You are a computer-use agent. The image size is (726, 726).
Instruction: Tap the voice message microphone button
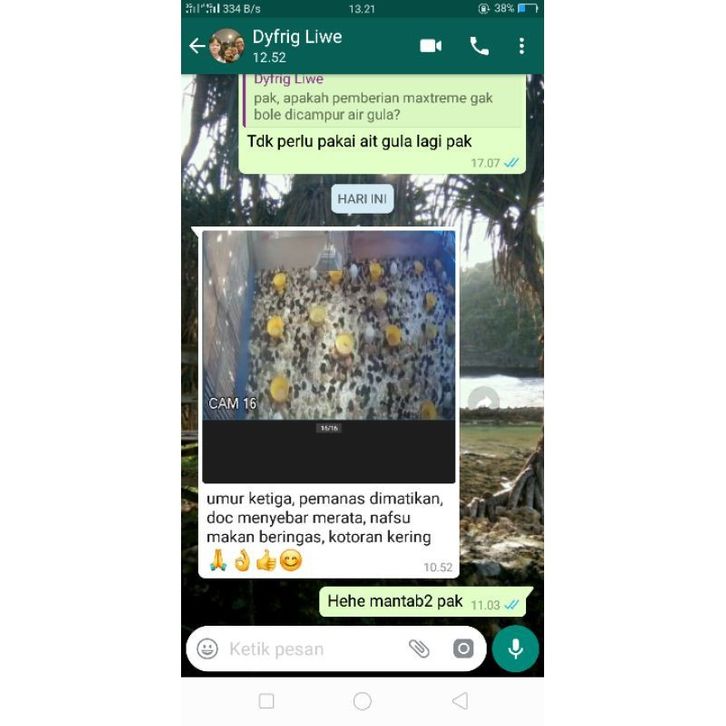pos(516,649)
